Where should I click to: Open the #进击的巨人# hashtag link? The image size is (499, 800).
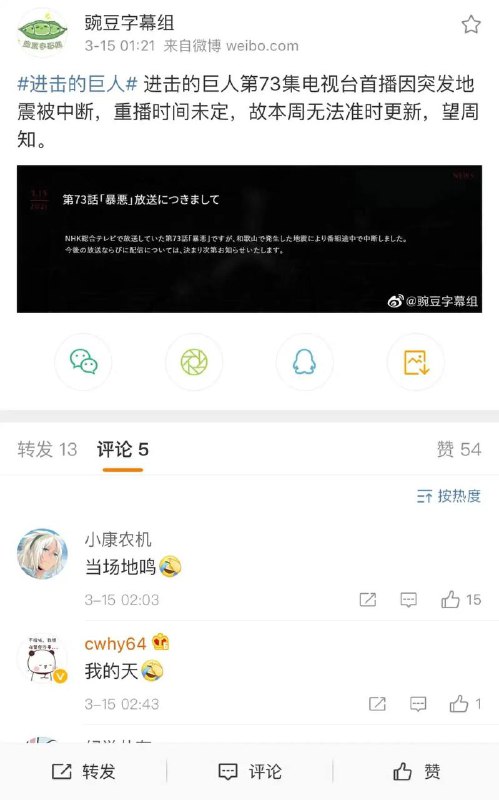click(x=78, y=84)
